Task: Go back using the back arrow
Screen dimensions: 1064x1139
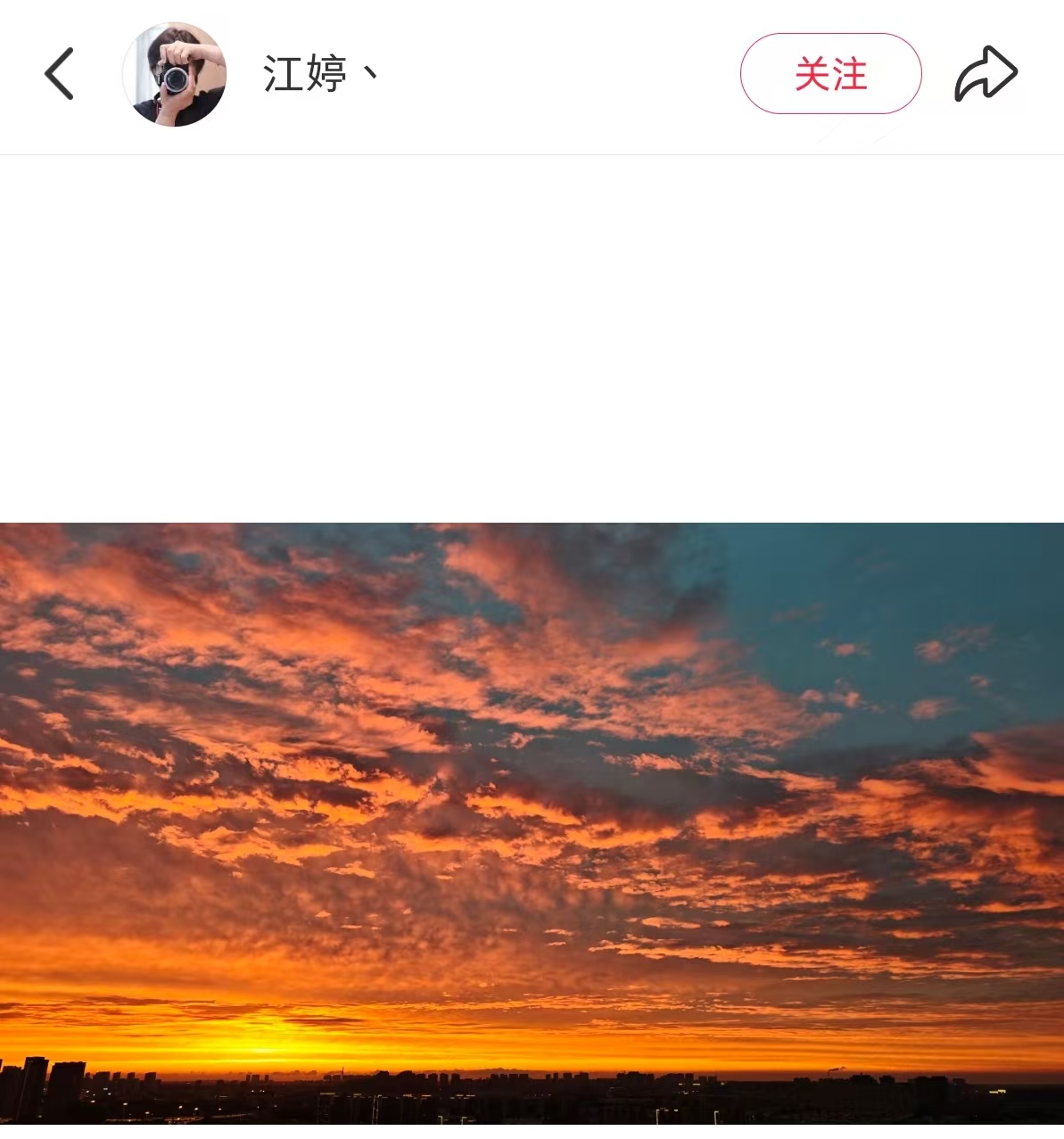Action: 60,74
